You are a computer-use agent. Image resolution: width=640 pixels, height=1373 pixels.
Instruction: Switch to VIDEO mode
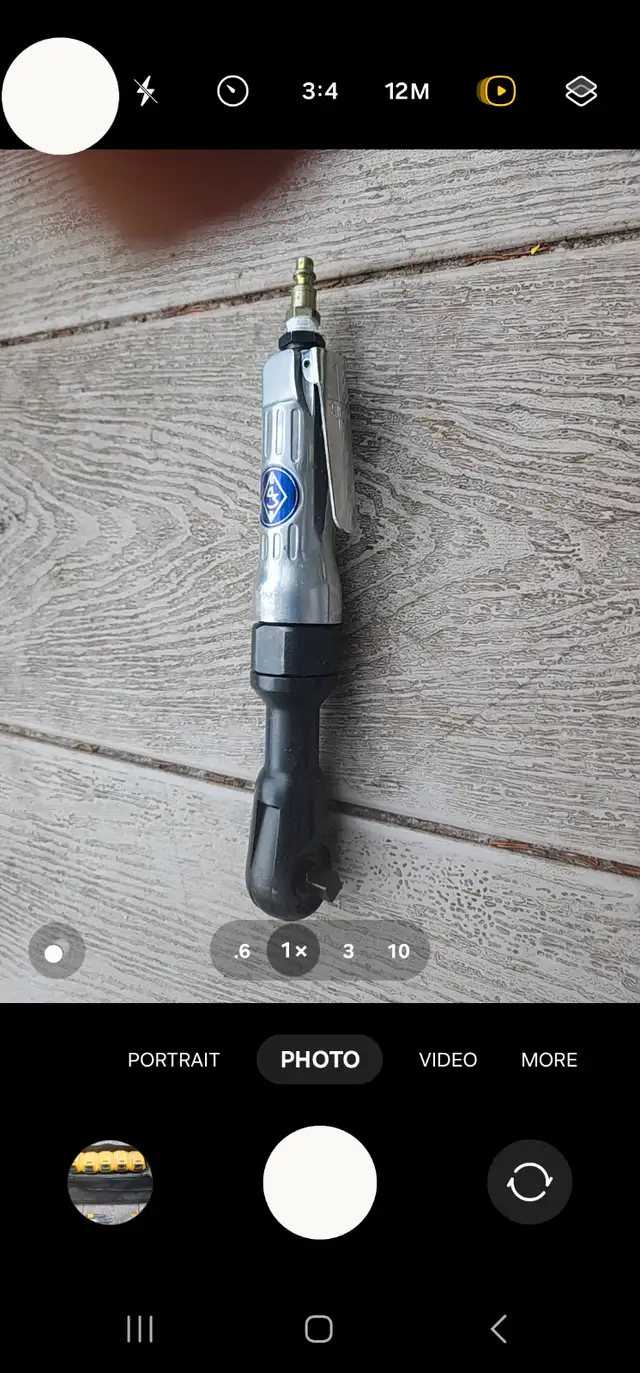pyautogui.click(x=448, y=1060)
